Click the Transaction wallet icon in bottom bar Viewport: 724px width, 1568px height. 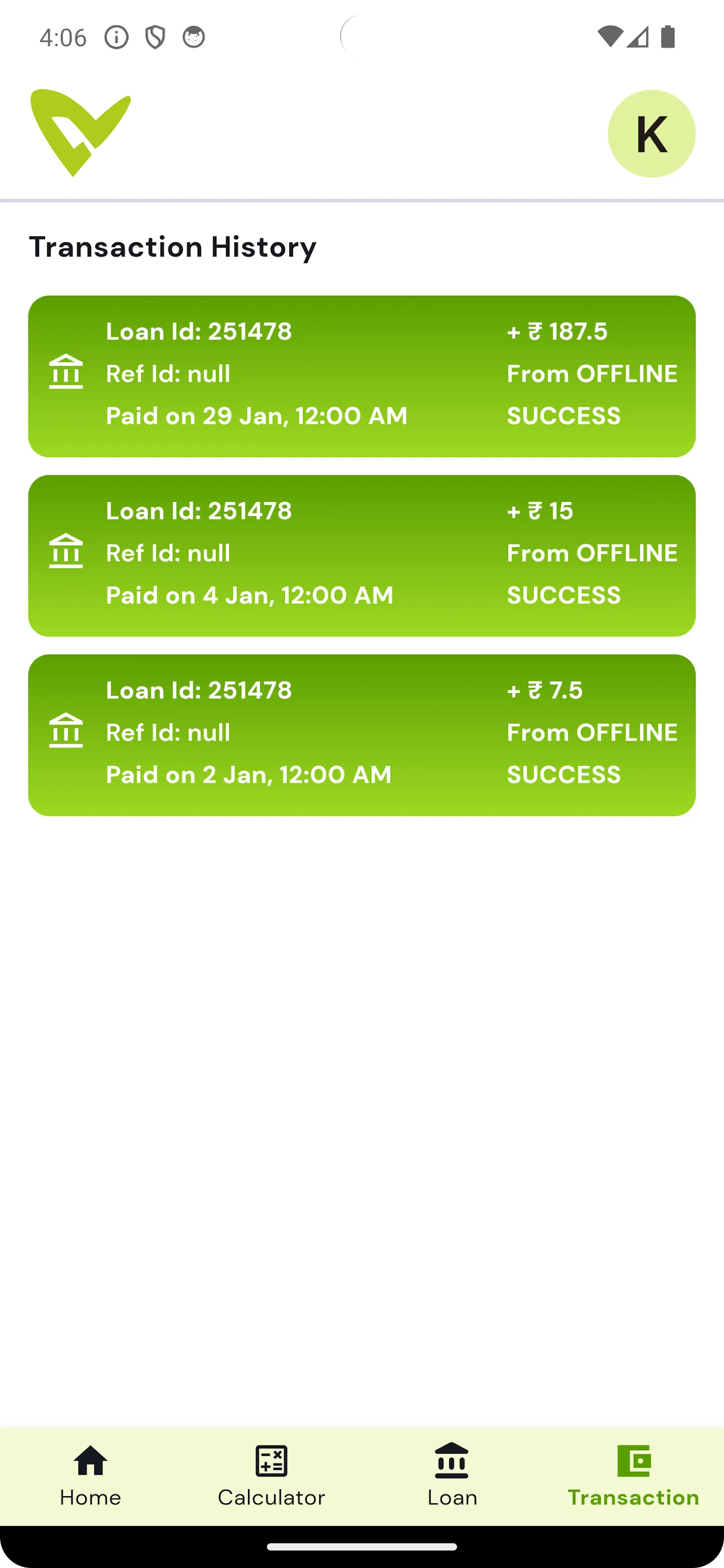click(x=635, y=1460)
